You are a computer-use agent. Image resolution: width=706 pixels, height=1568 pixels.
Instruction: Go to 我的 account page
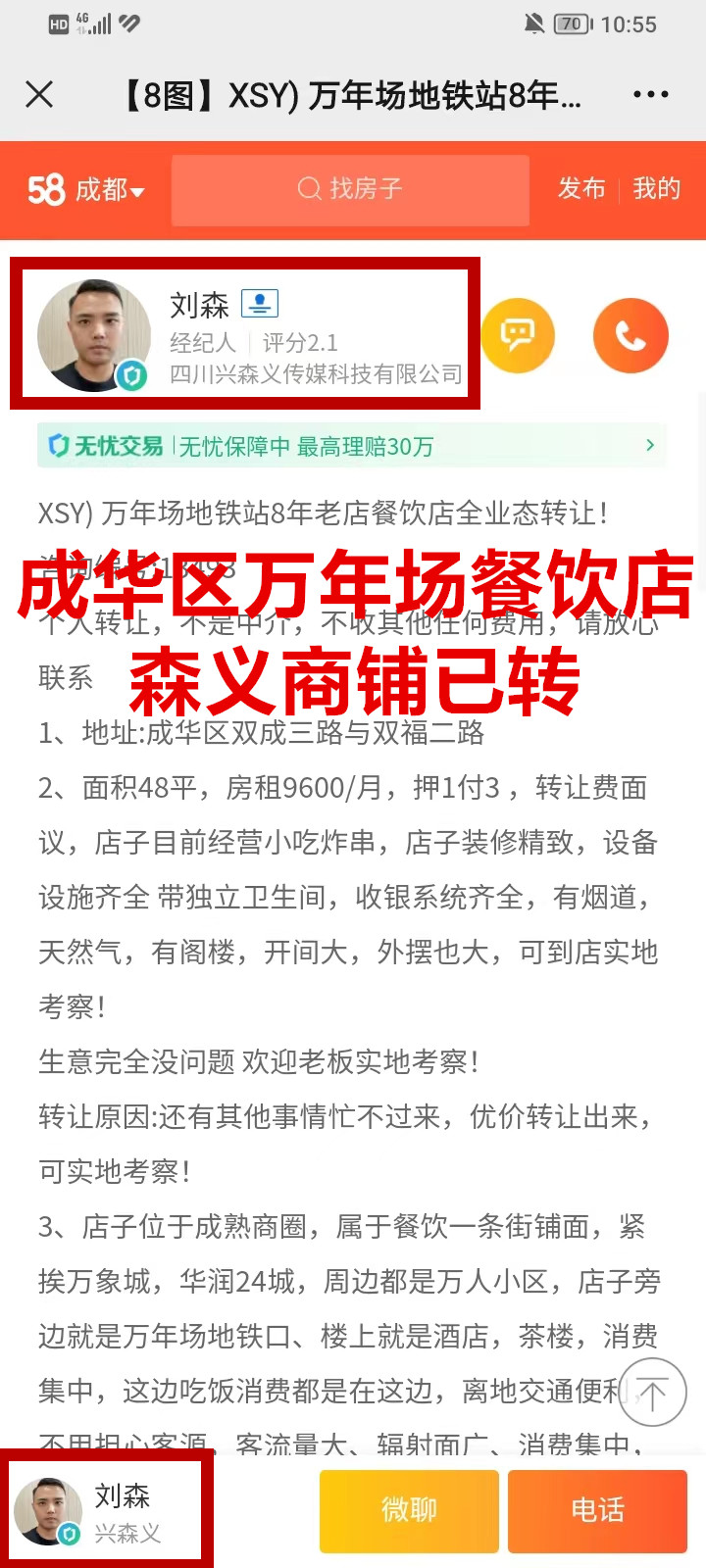657,188
